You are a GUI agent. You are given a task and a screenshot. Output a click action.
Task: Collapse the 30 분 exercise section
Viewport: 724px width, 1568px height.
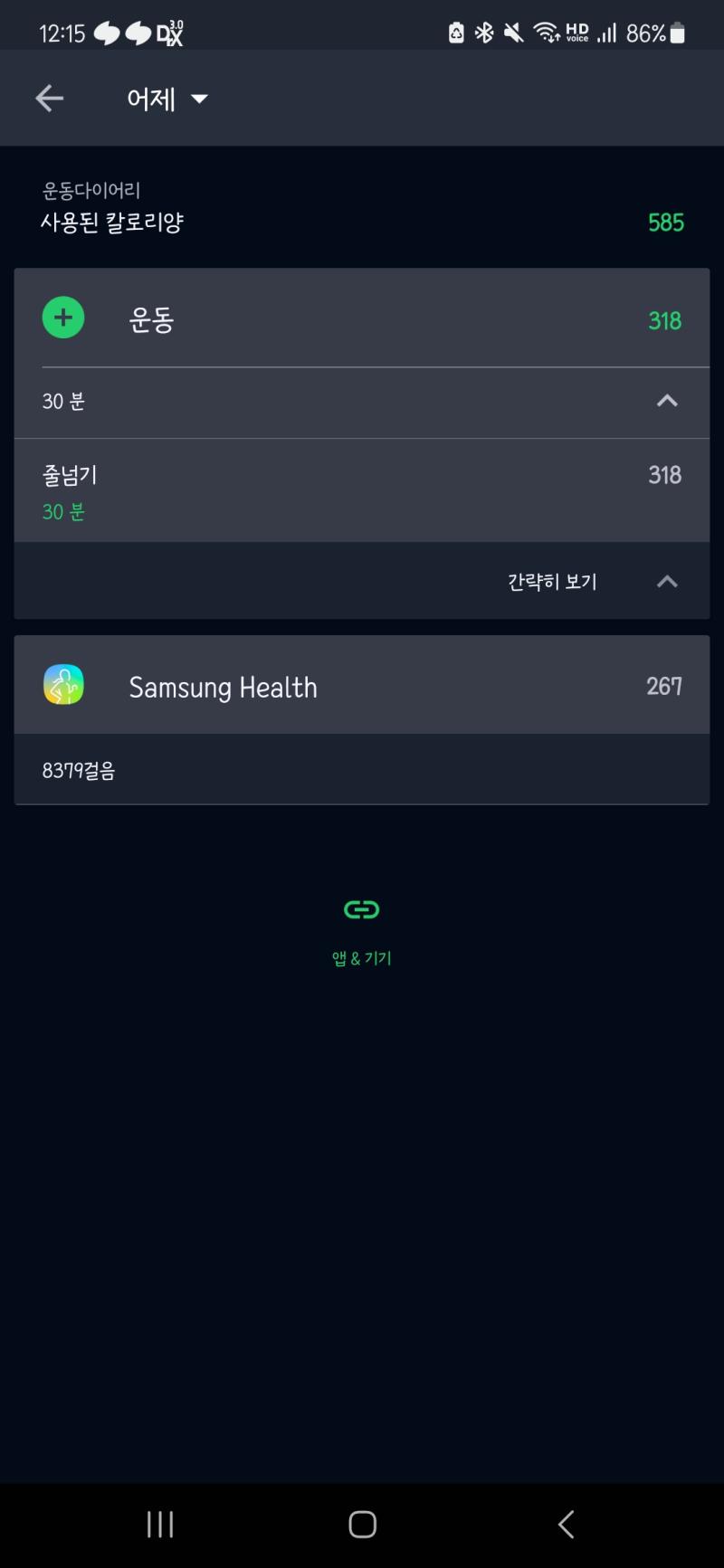[666, 401]
